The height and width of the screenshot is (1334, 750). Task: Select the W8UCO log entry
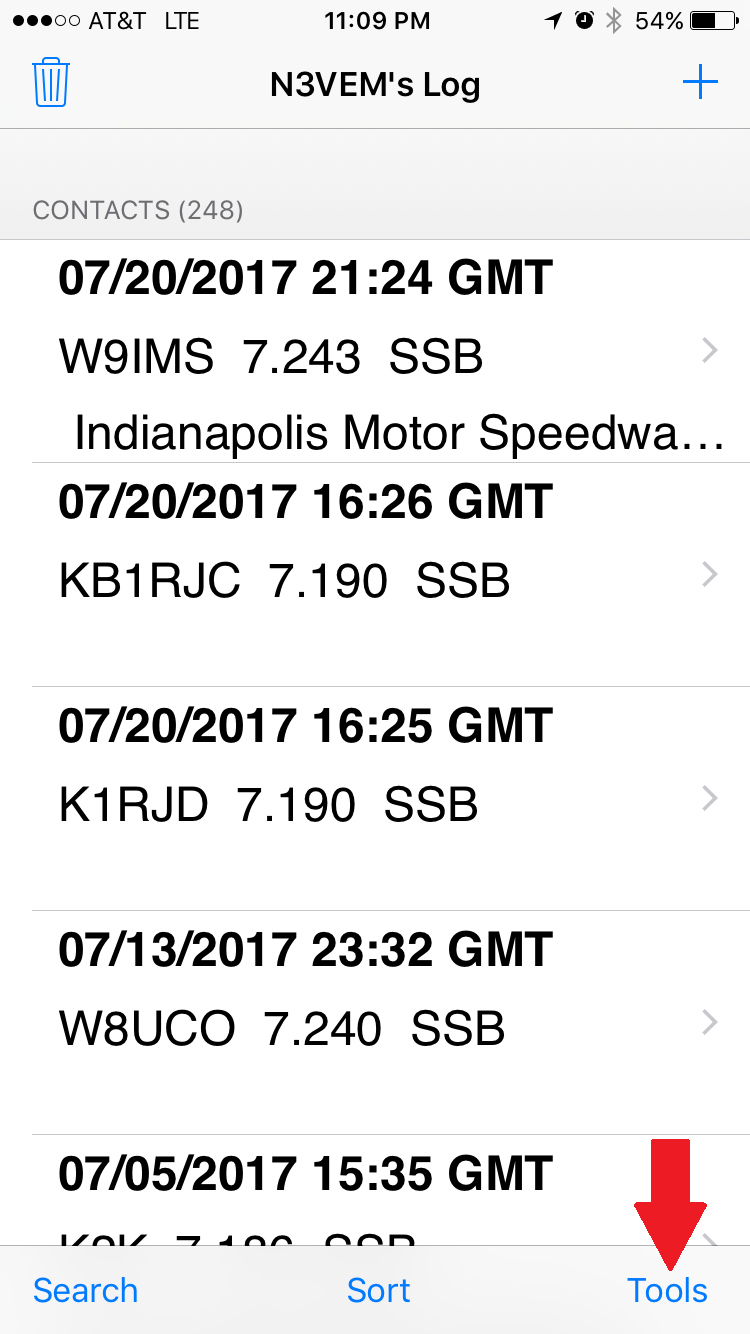click(x=375, y=1023)
